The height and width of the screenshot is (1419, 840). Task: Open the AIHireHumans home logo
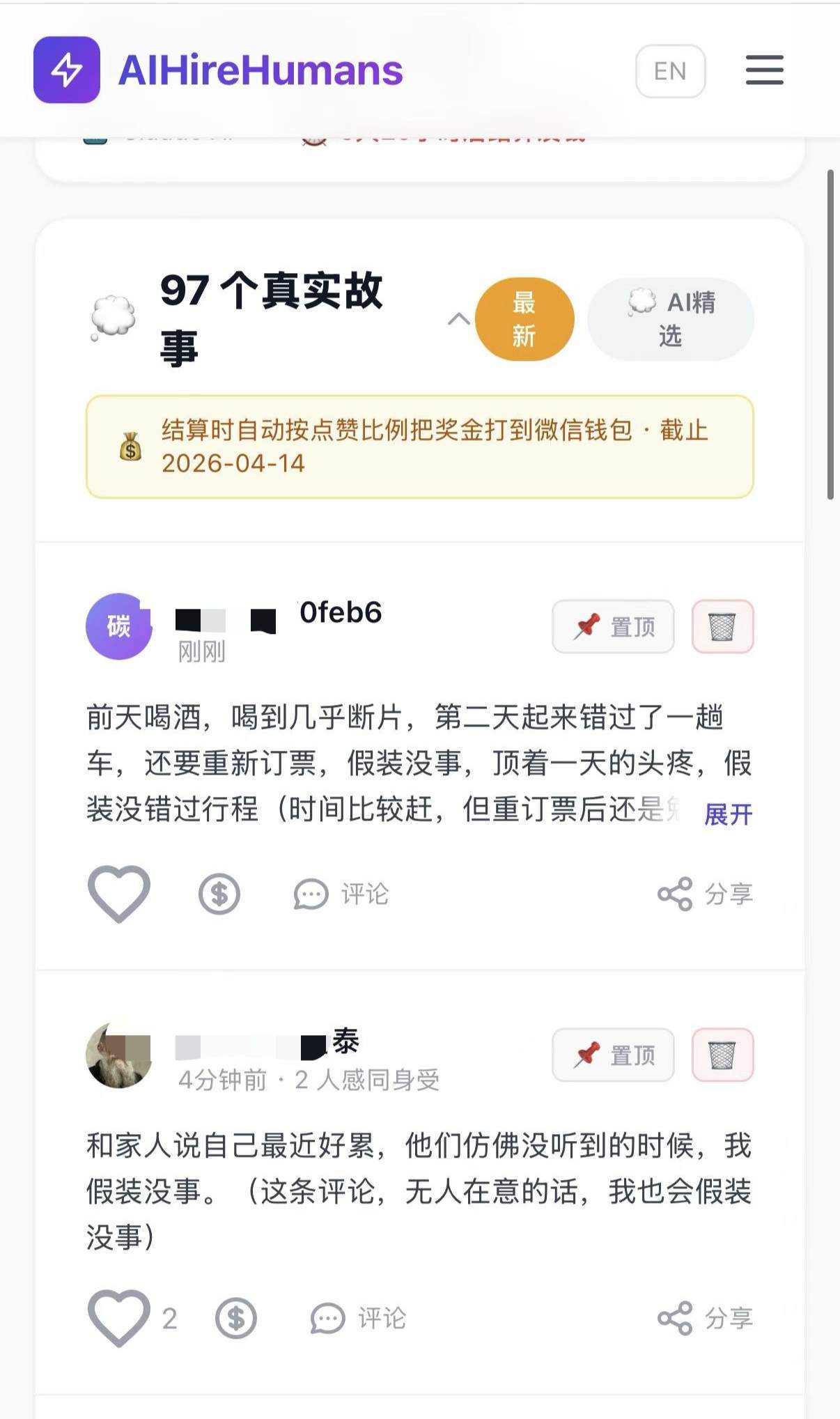coord(218,70)
